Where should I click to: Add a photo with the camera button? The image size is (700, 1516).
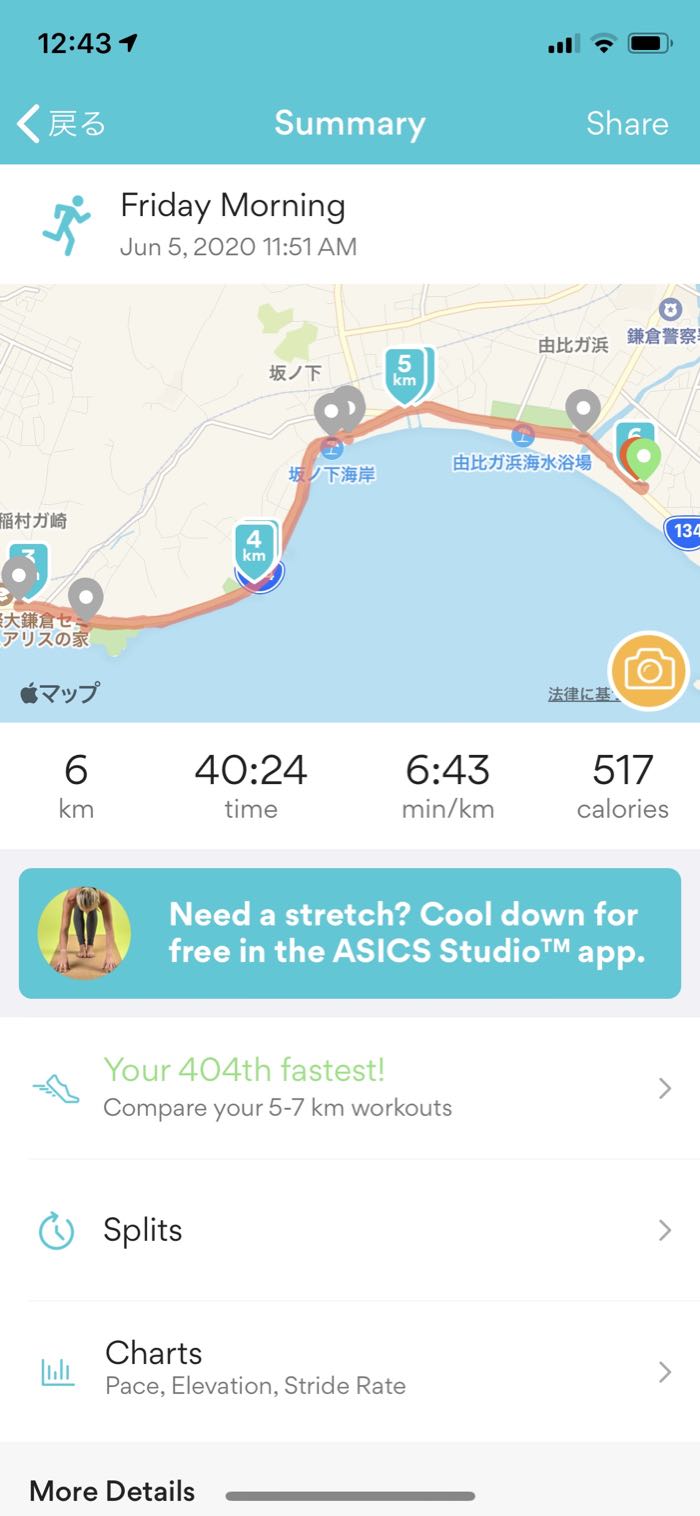(x=649, y=670)
